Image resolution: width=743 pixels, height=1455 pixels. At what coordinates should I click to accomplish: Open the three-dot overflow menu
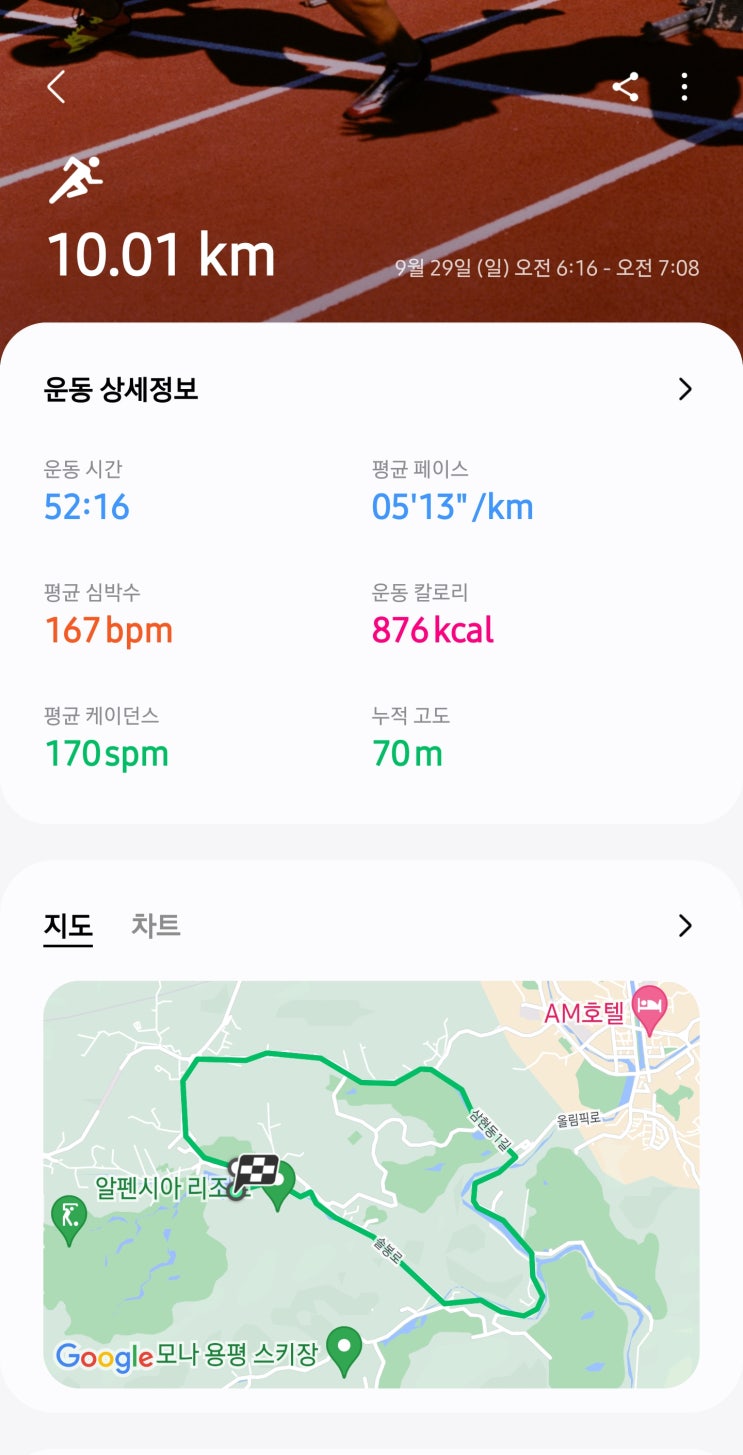[685, 87]
